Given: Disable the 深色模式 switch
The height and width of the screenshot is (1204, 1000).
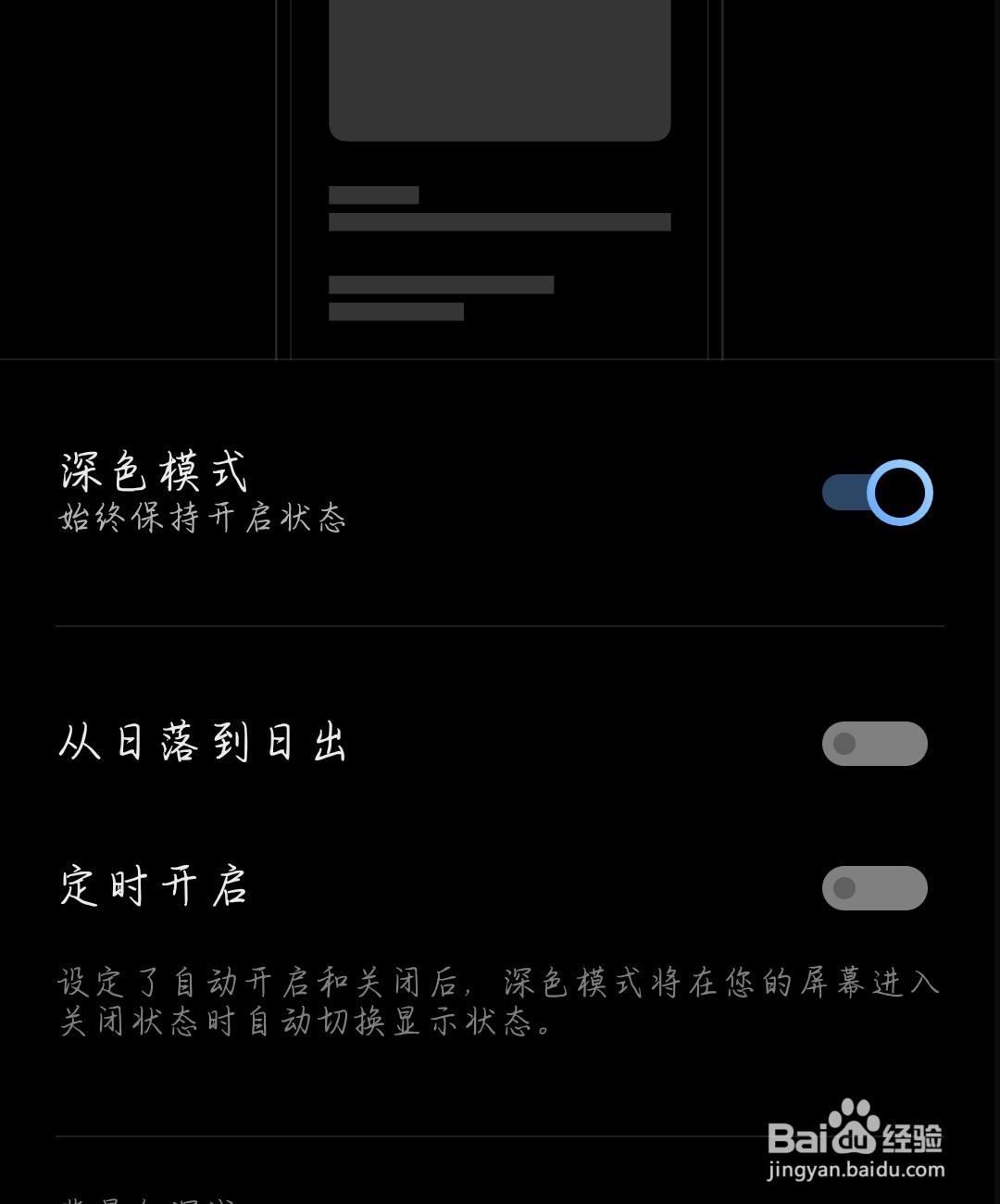Looking at the screenshot, I should (x=875, y=494).
